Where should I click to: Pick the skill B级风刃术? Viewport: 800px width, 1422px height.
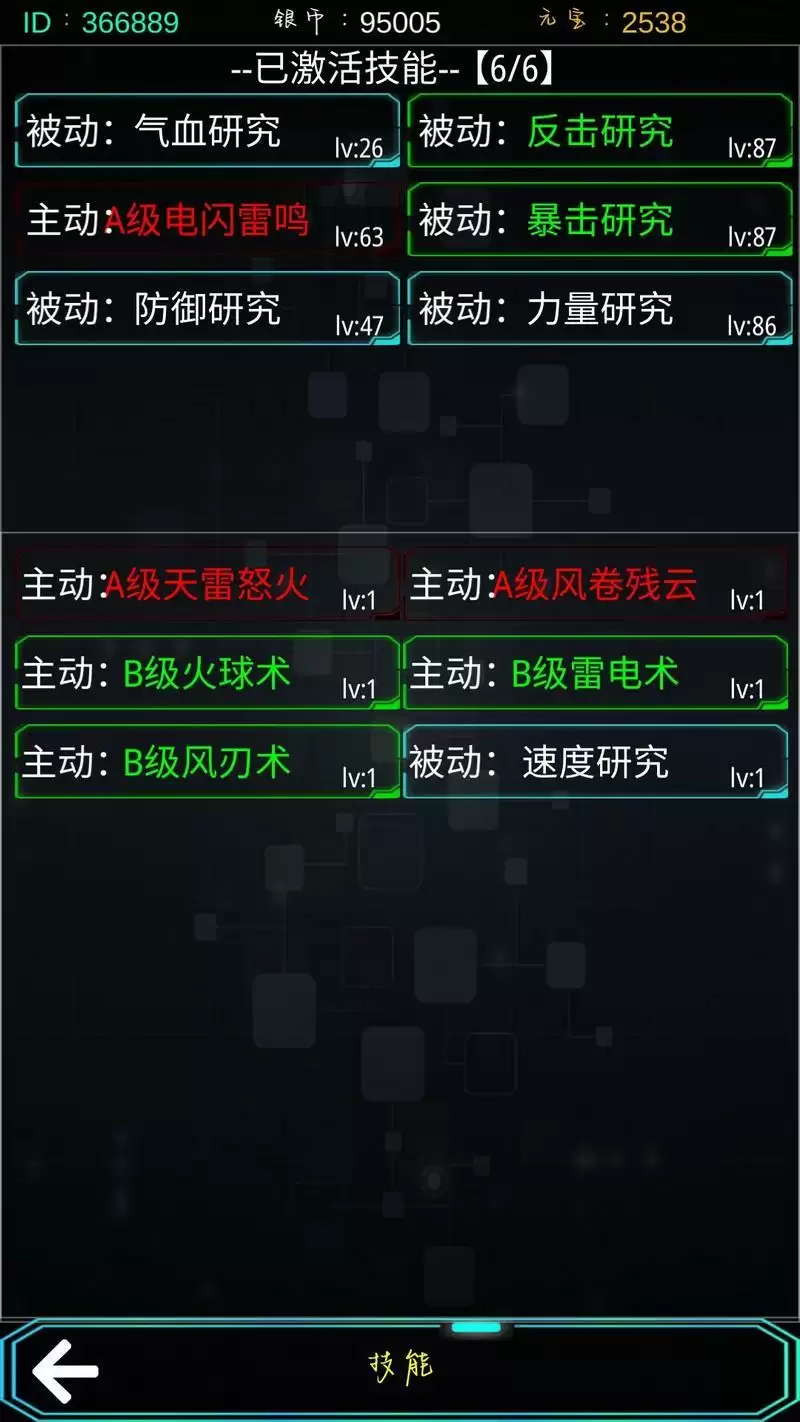pyautogui.click(x=207, y=762)
